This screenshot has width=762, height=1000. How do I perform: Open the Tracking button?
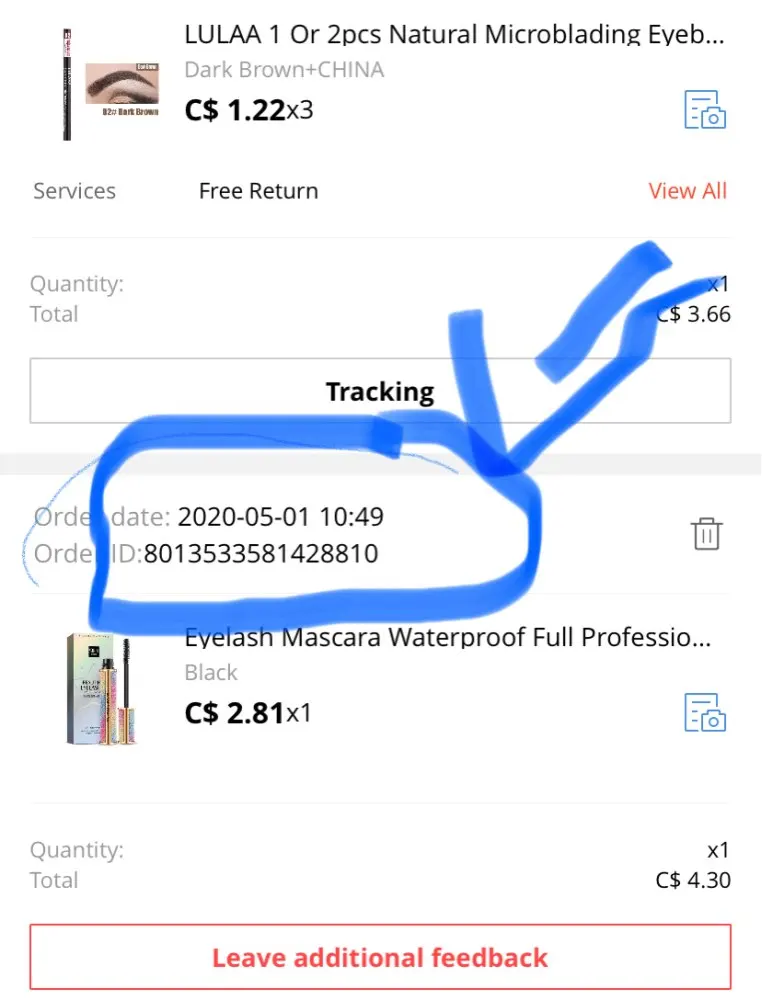tap(380, 391)
